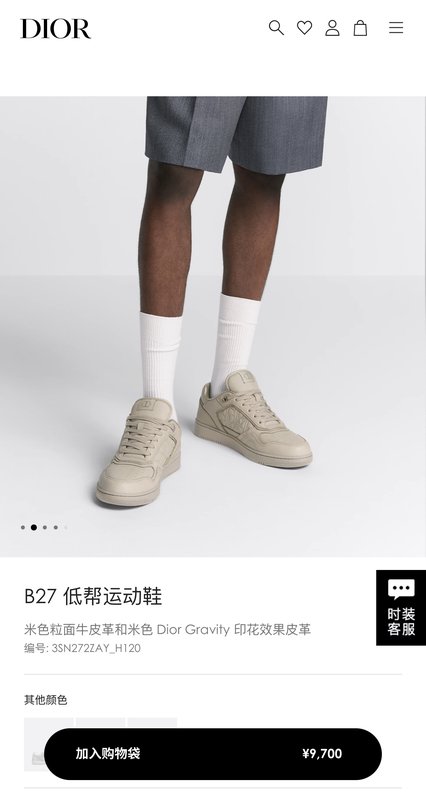Open the B27 sneaker product photo

click(213, 327)
